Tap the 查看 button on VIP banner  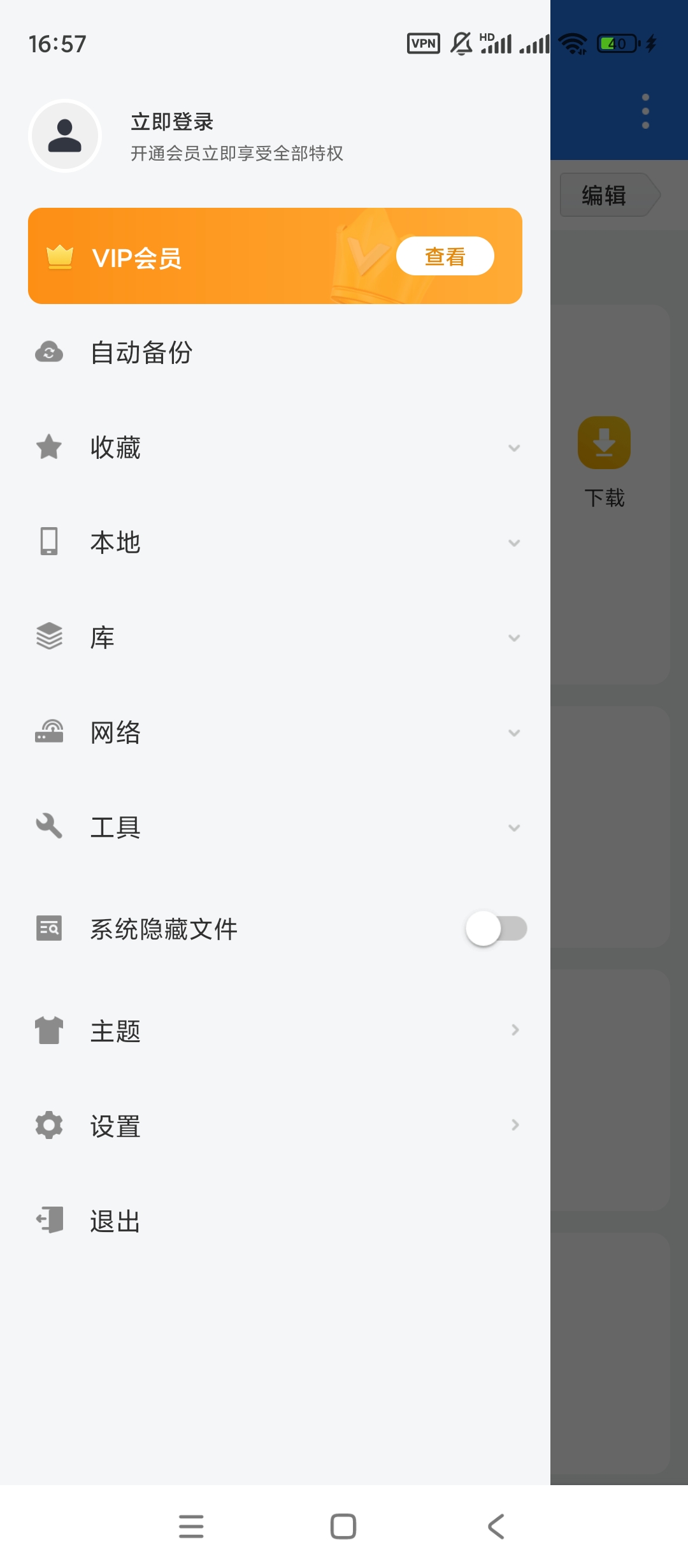click(x=445, y=256)
